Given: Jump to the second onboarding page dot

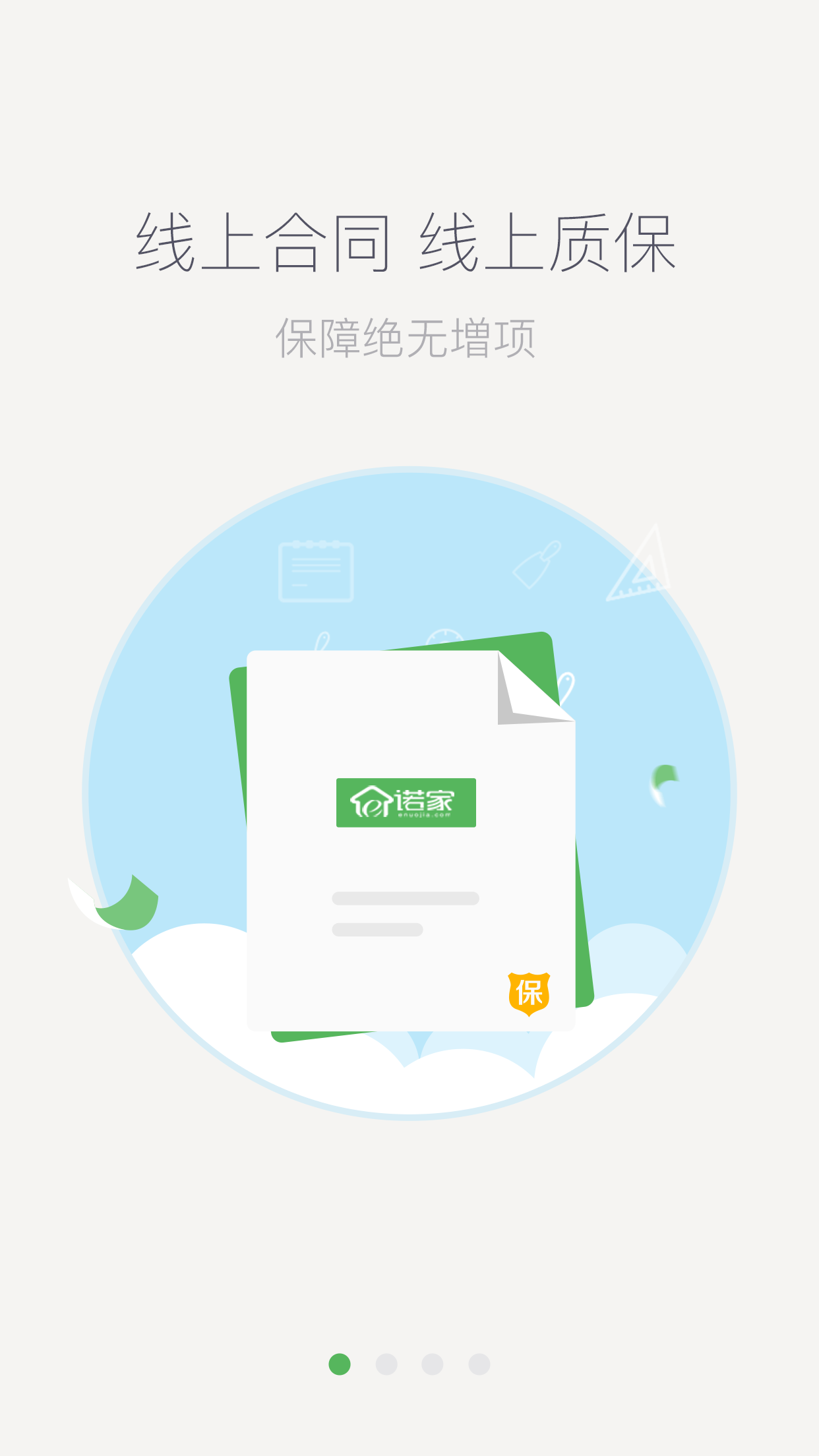Looking at the screenshot, I should click(386, 1364).
